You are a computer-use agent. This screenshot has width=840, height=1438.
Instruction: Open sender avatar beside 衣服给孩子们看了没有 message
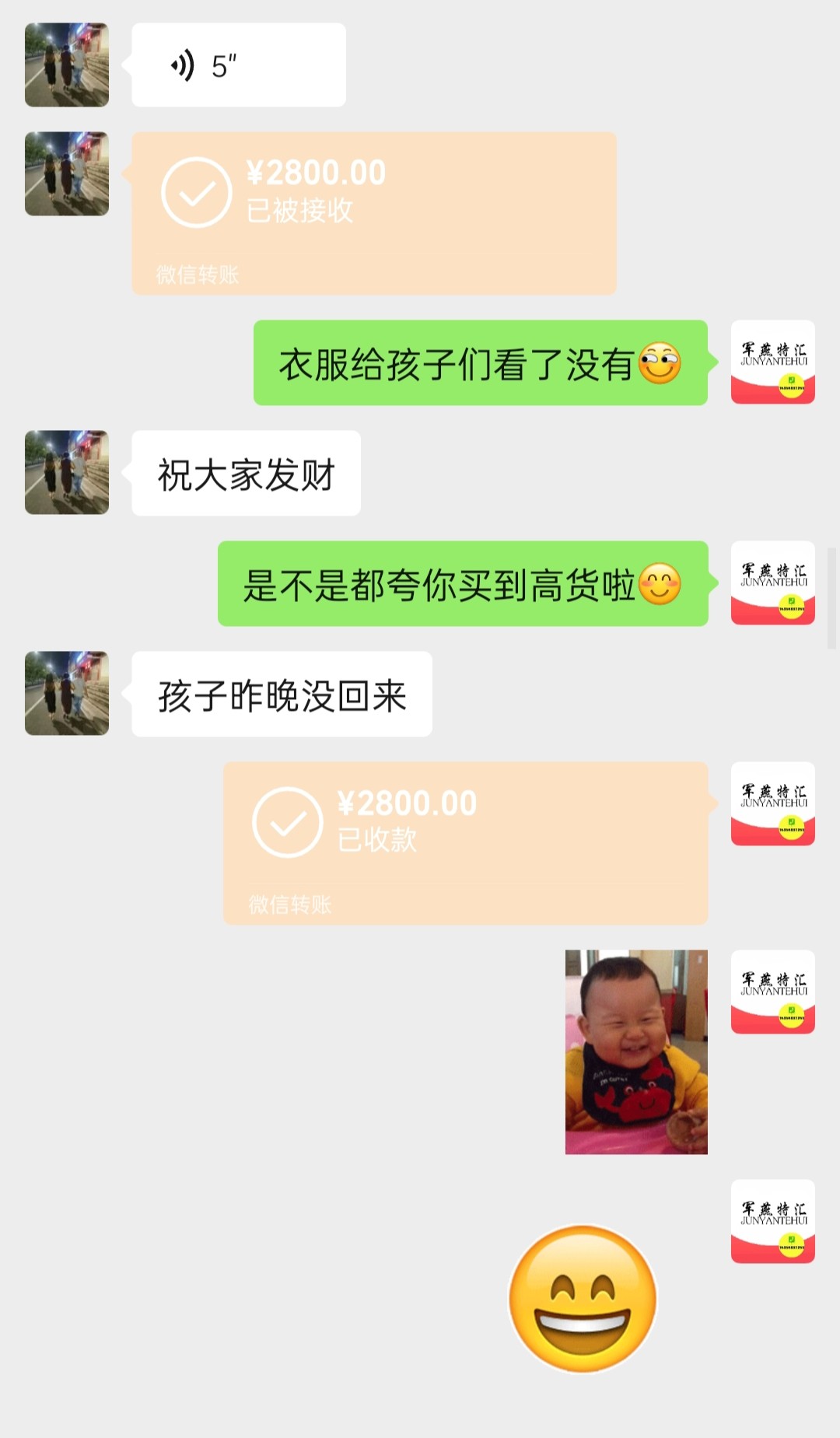[772, 362]
